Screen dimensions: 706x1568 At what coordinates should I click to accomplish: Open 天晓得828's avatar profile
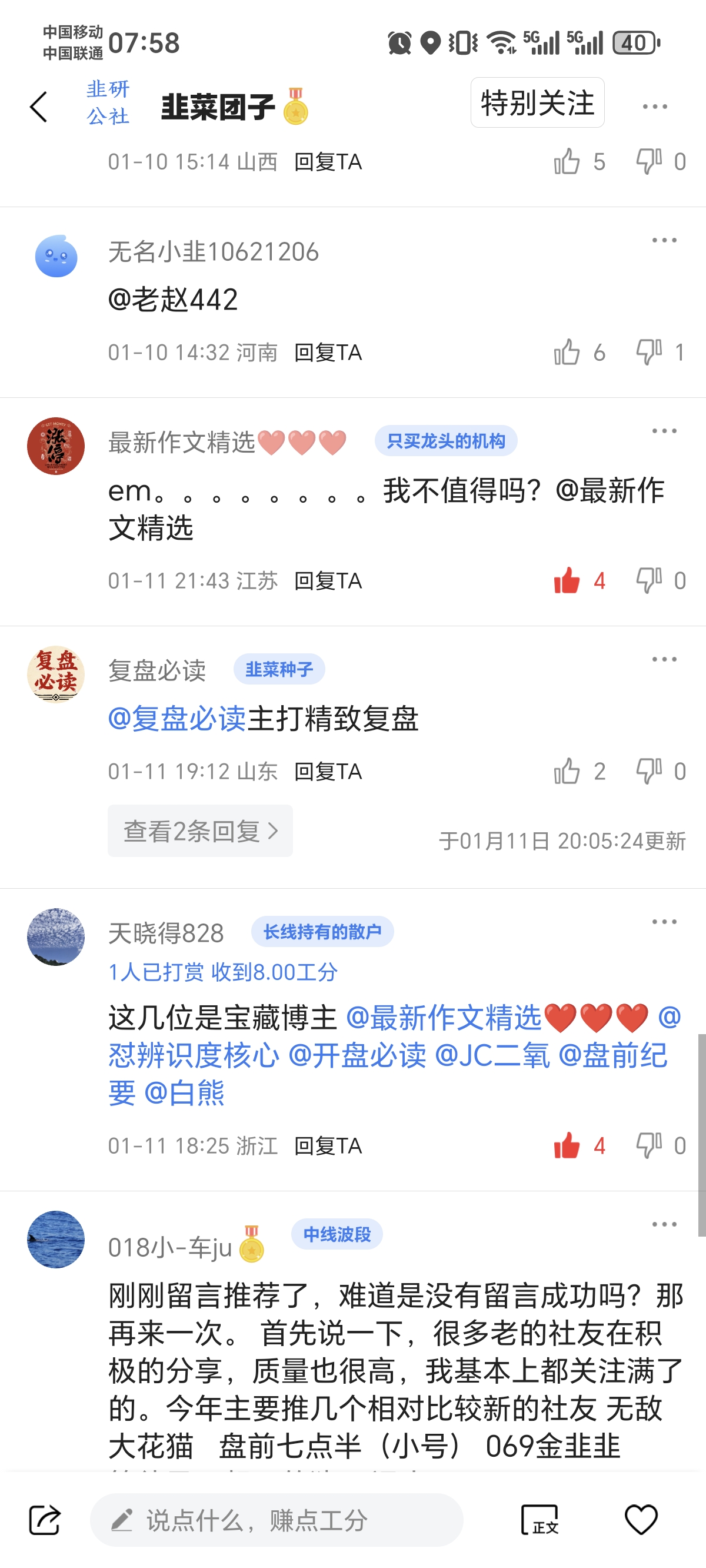tap(56, 937)
